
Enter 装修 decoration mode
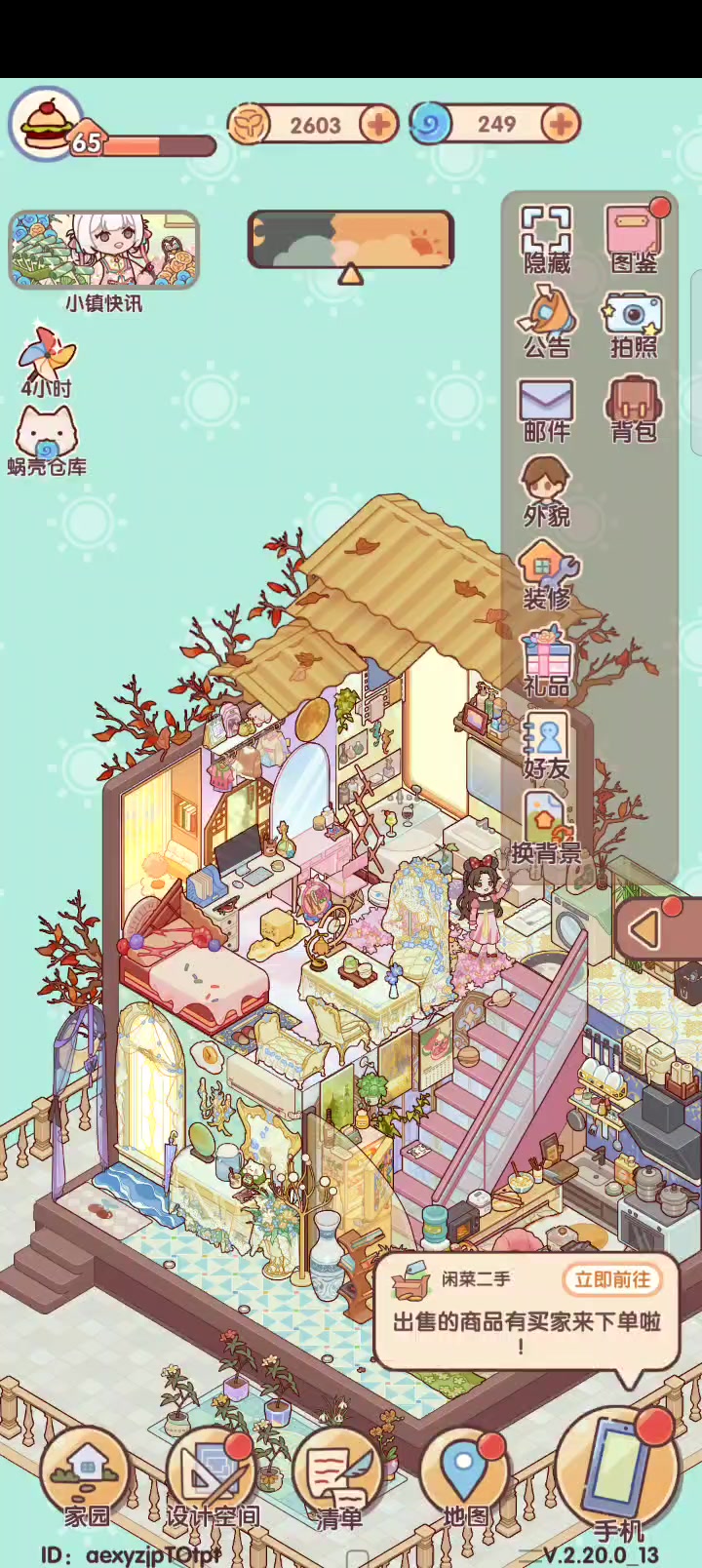(546, 576)
